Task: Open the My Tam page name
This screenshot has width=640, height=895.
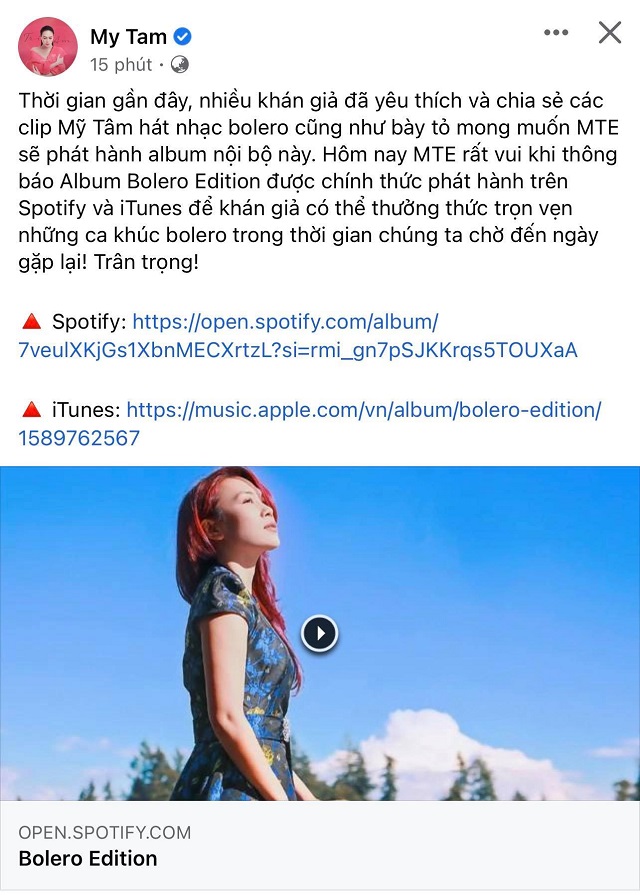Action: pyautogui.click(x=128, y=37)
